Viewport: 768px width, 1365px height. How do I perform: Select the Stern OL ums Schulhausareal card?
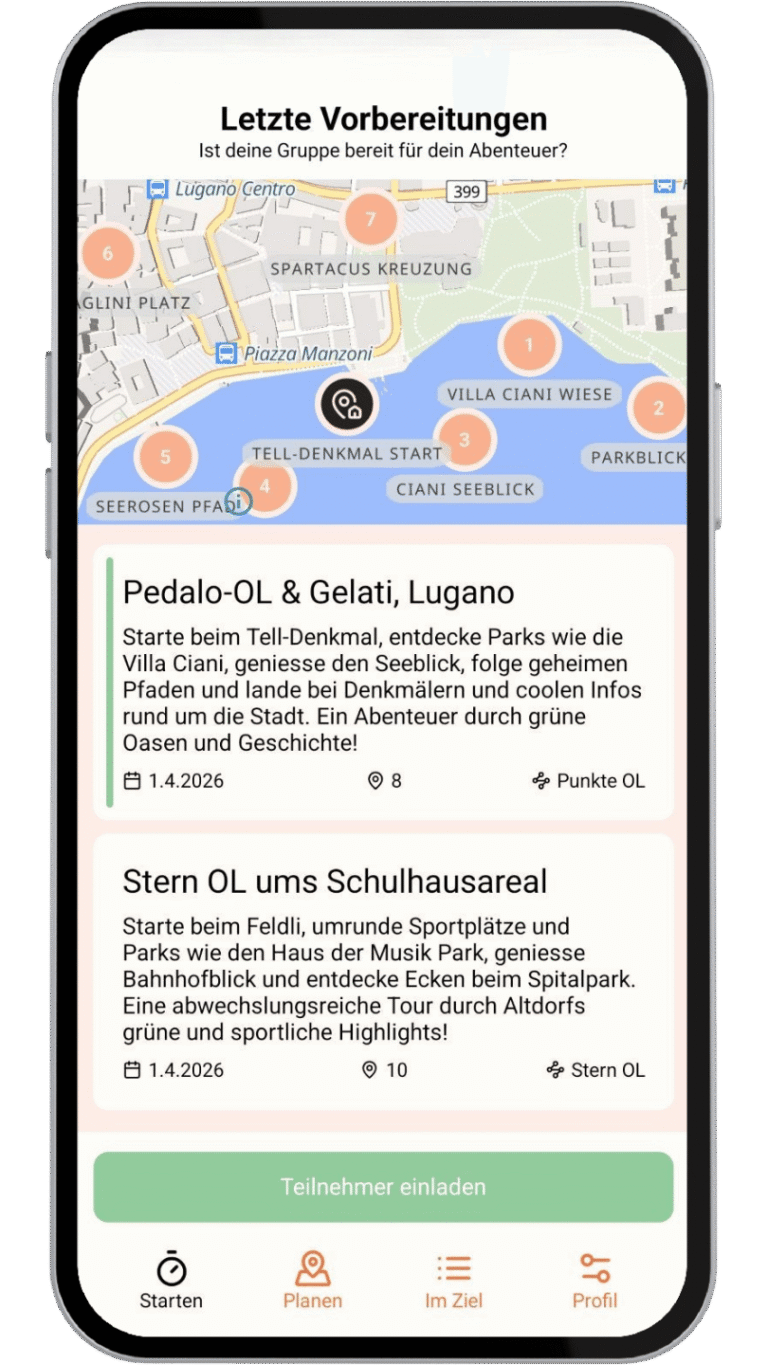click(383, 971)
